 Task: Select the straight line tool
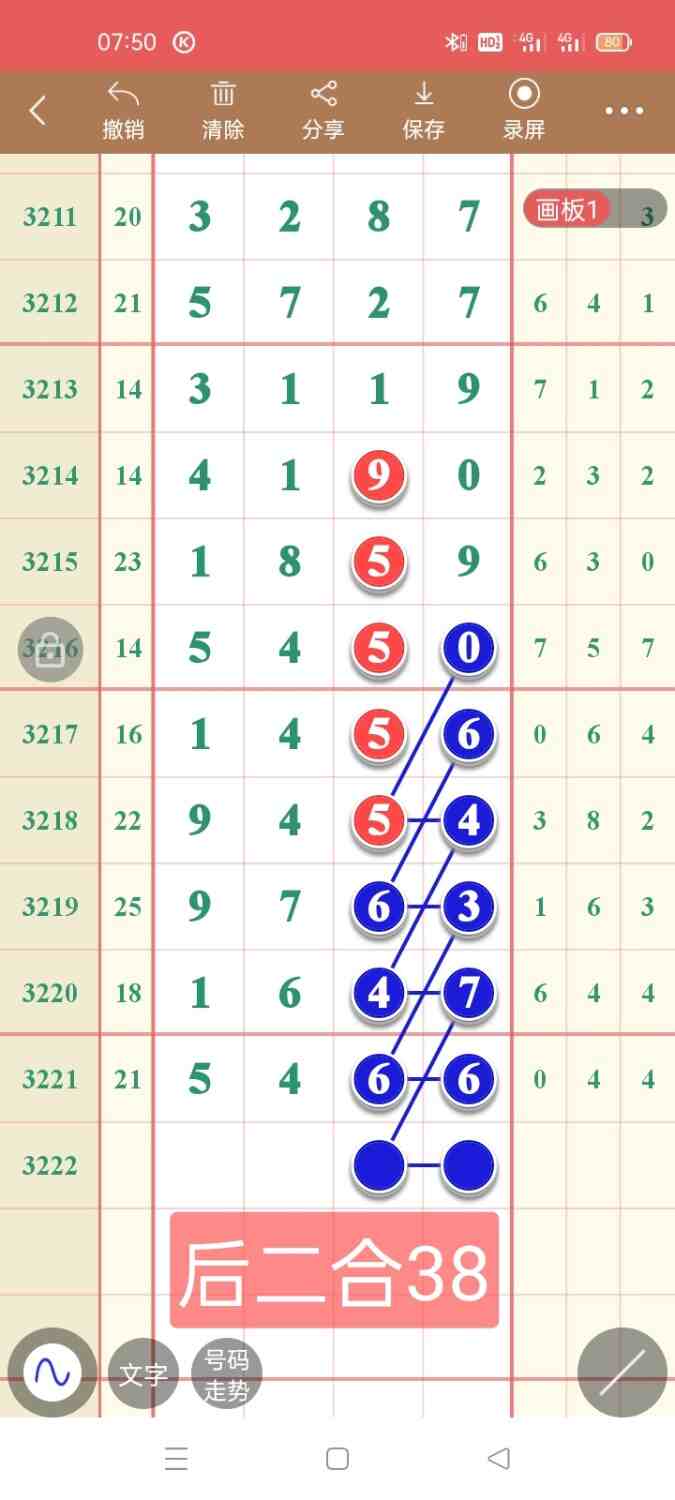[622, 1372]
